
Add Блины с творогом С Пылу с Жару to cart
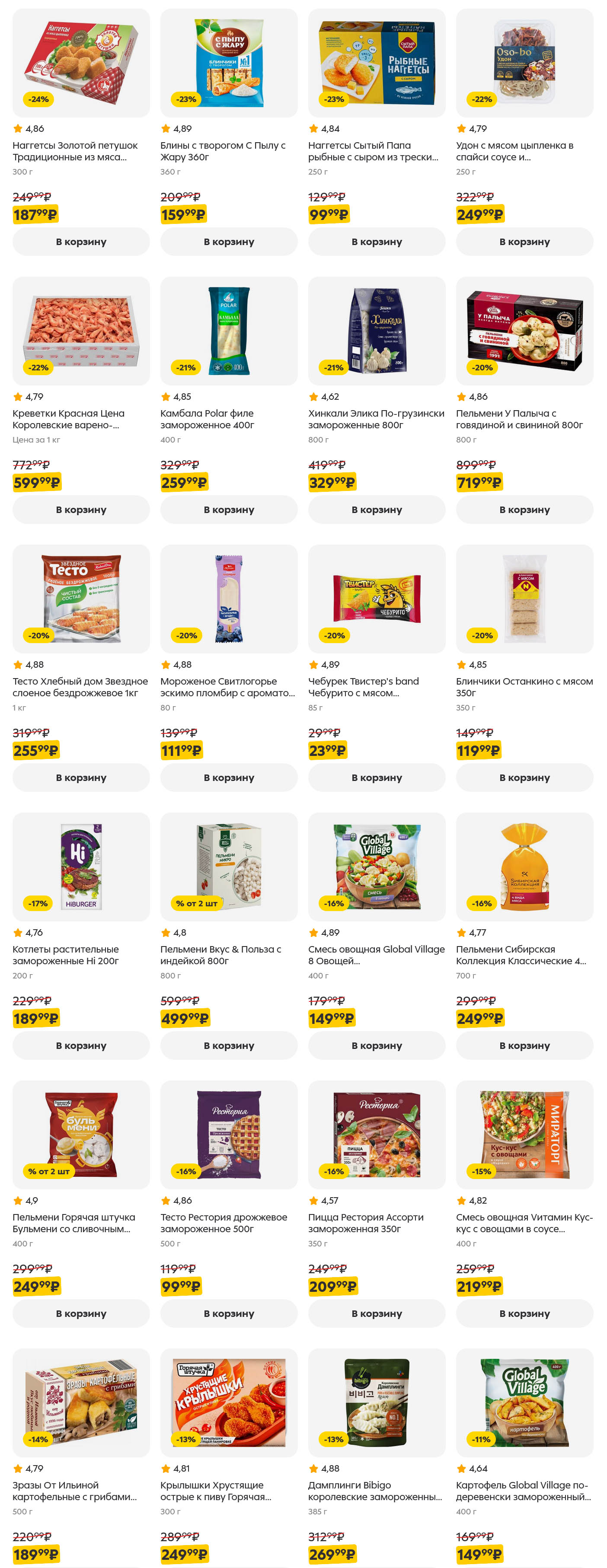click(228, 242)
